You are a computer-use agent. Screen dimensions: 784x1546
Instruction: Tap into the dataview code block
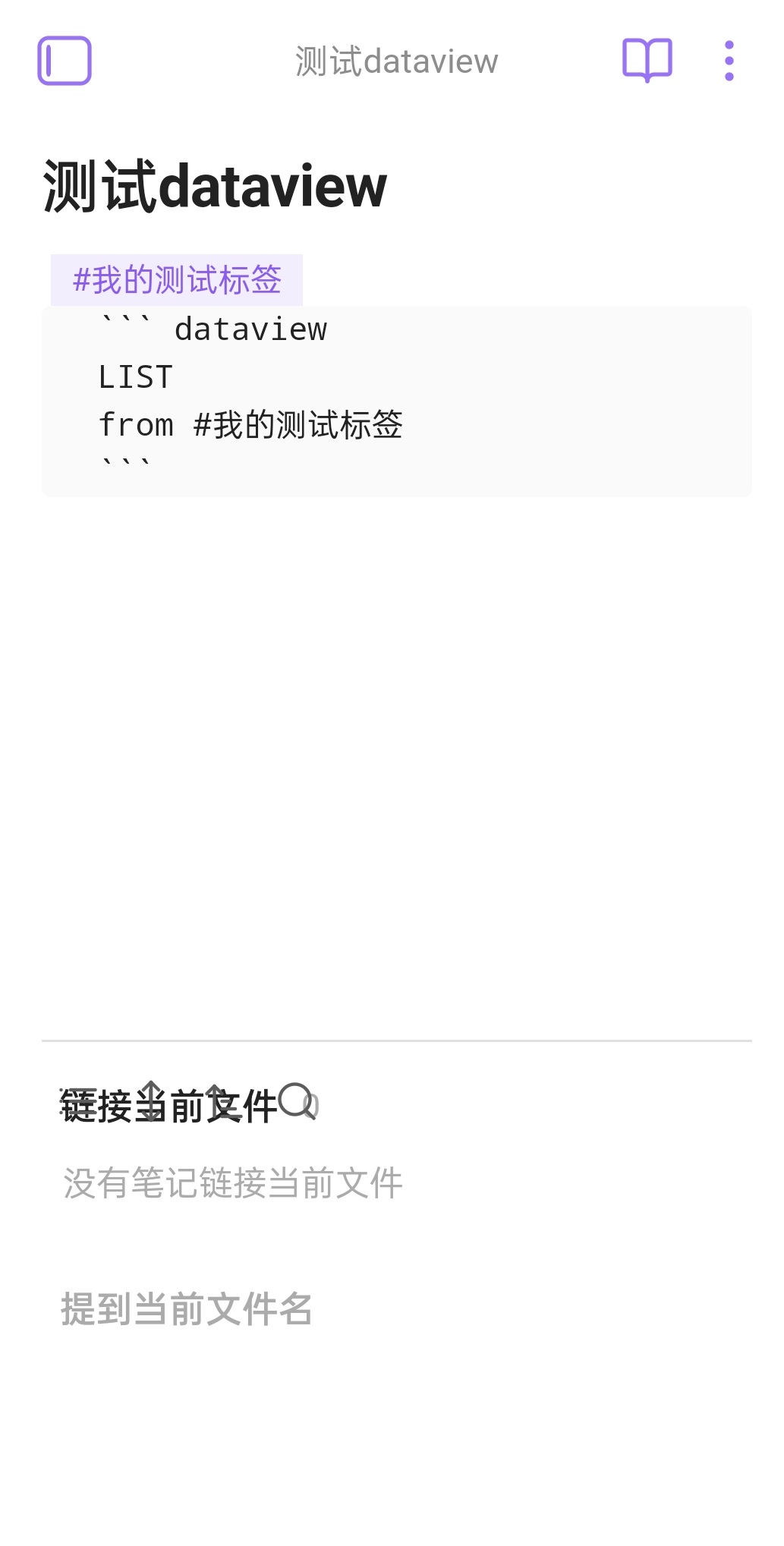396,401
